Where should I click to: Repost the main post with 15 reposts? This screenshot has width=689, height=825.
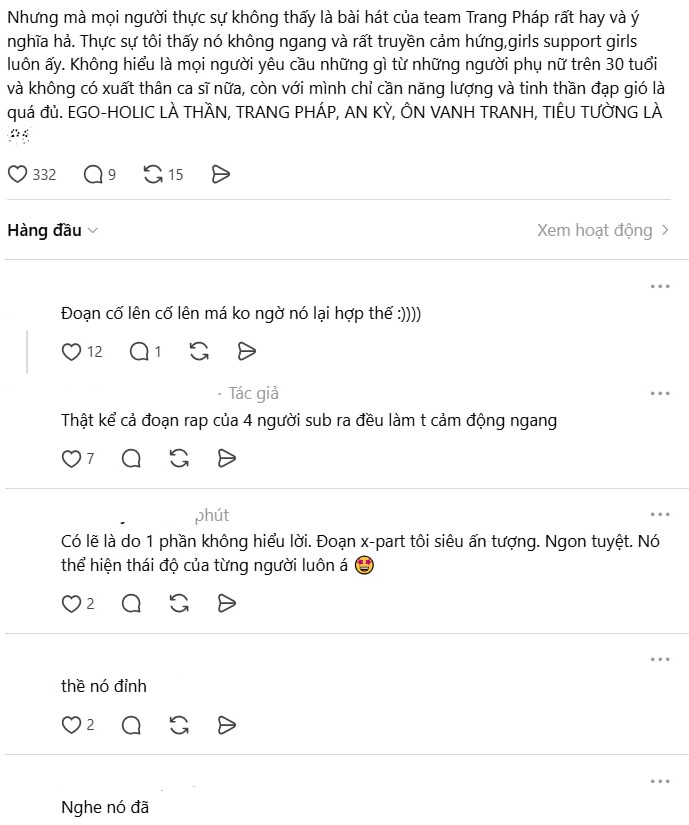pos(153,174)
